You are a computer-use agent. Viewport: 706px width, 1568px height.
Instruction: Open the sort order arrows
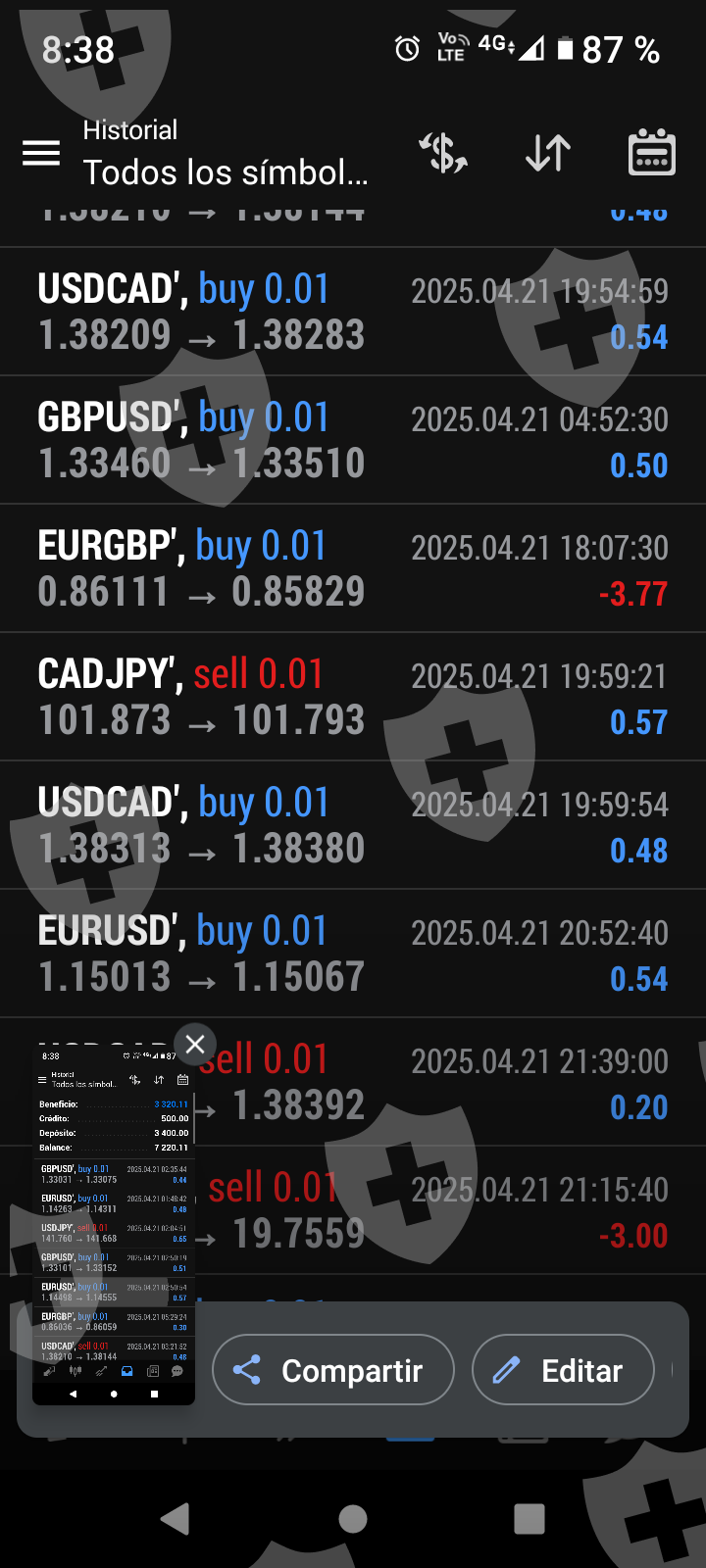[x=547, y=153]
